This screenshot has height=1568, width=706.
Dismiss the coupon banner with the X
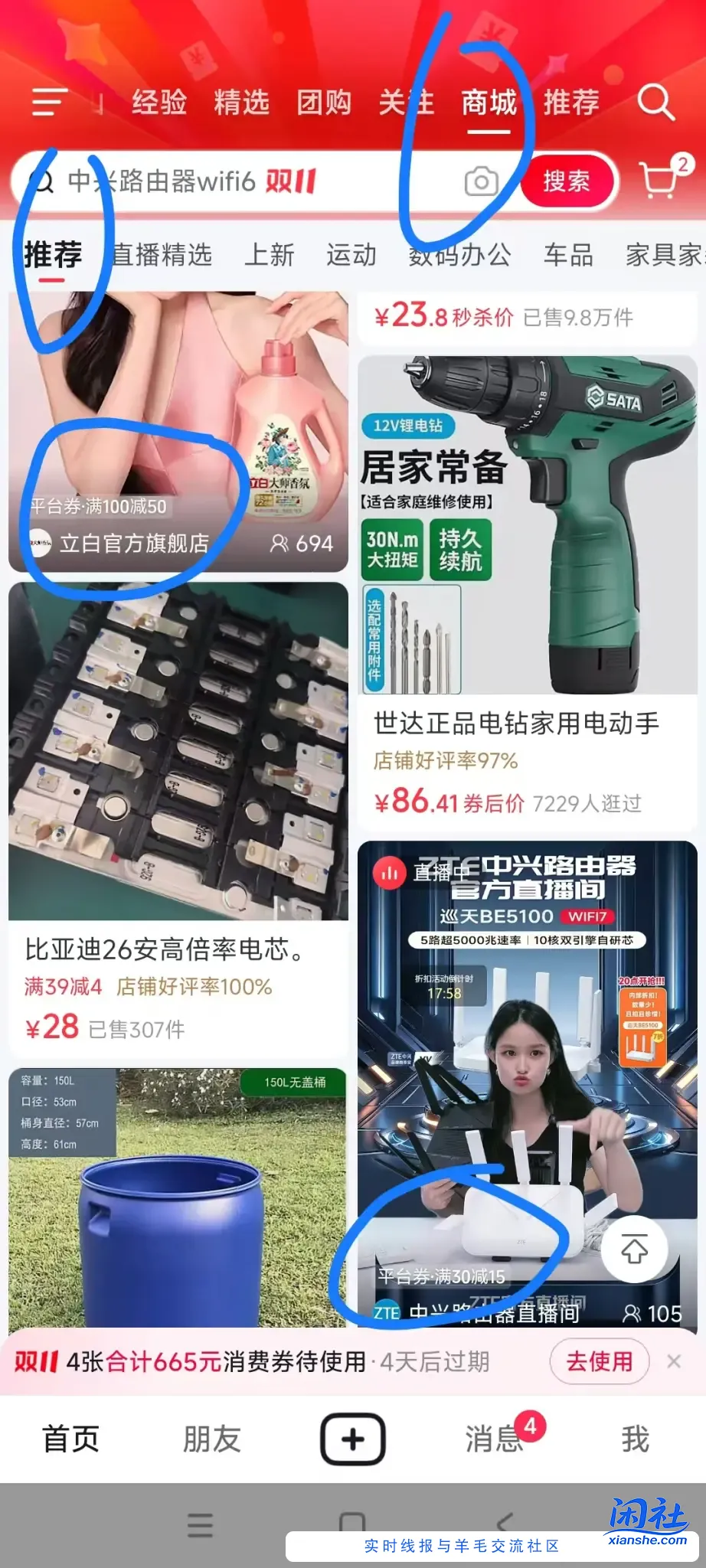coord(674,1362)
